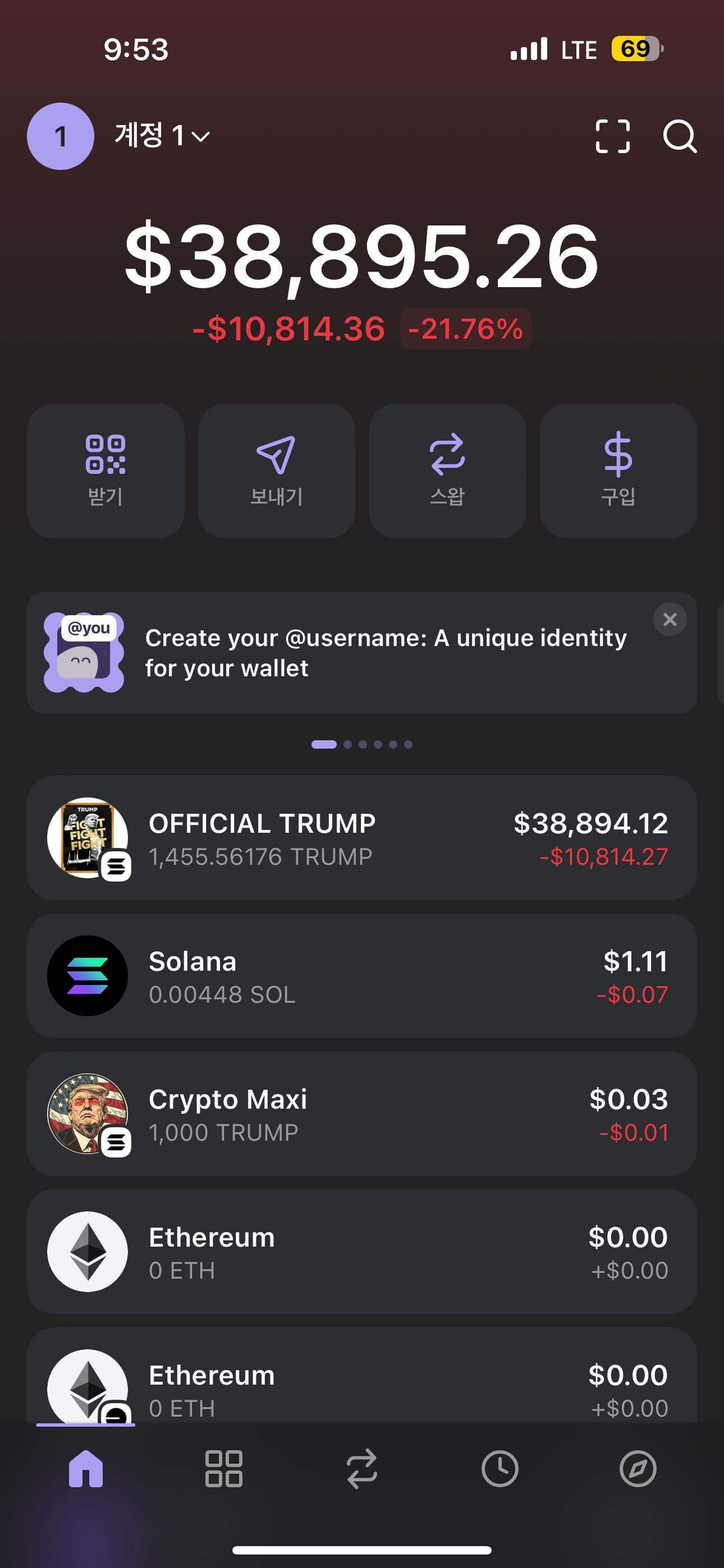
Task: Switch to the explore compass tab
Action: pyautogui.click(x=637, y=1469)
